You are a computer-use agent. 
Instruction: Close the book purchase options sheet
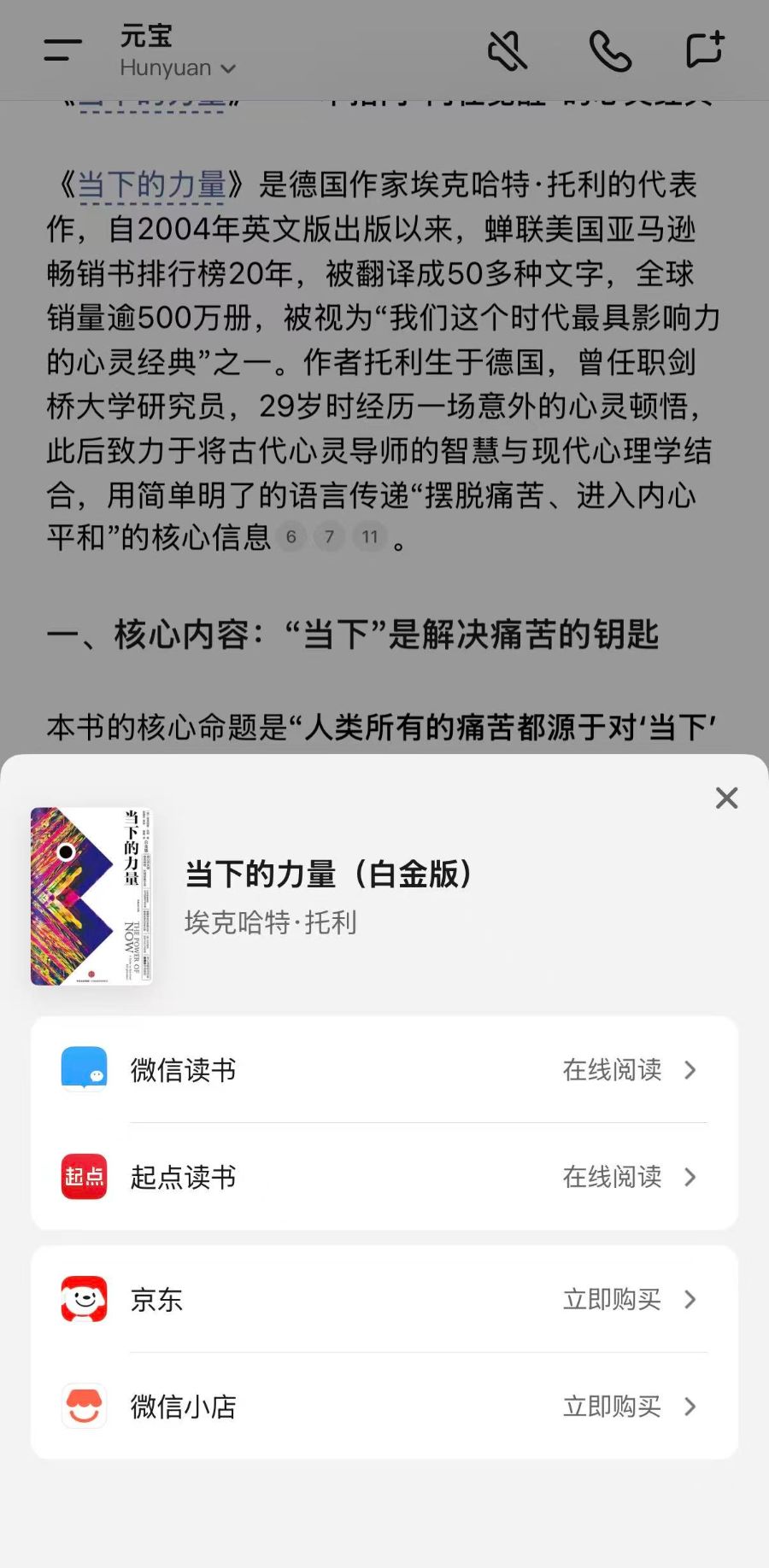point(726,798)
